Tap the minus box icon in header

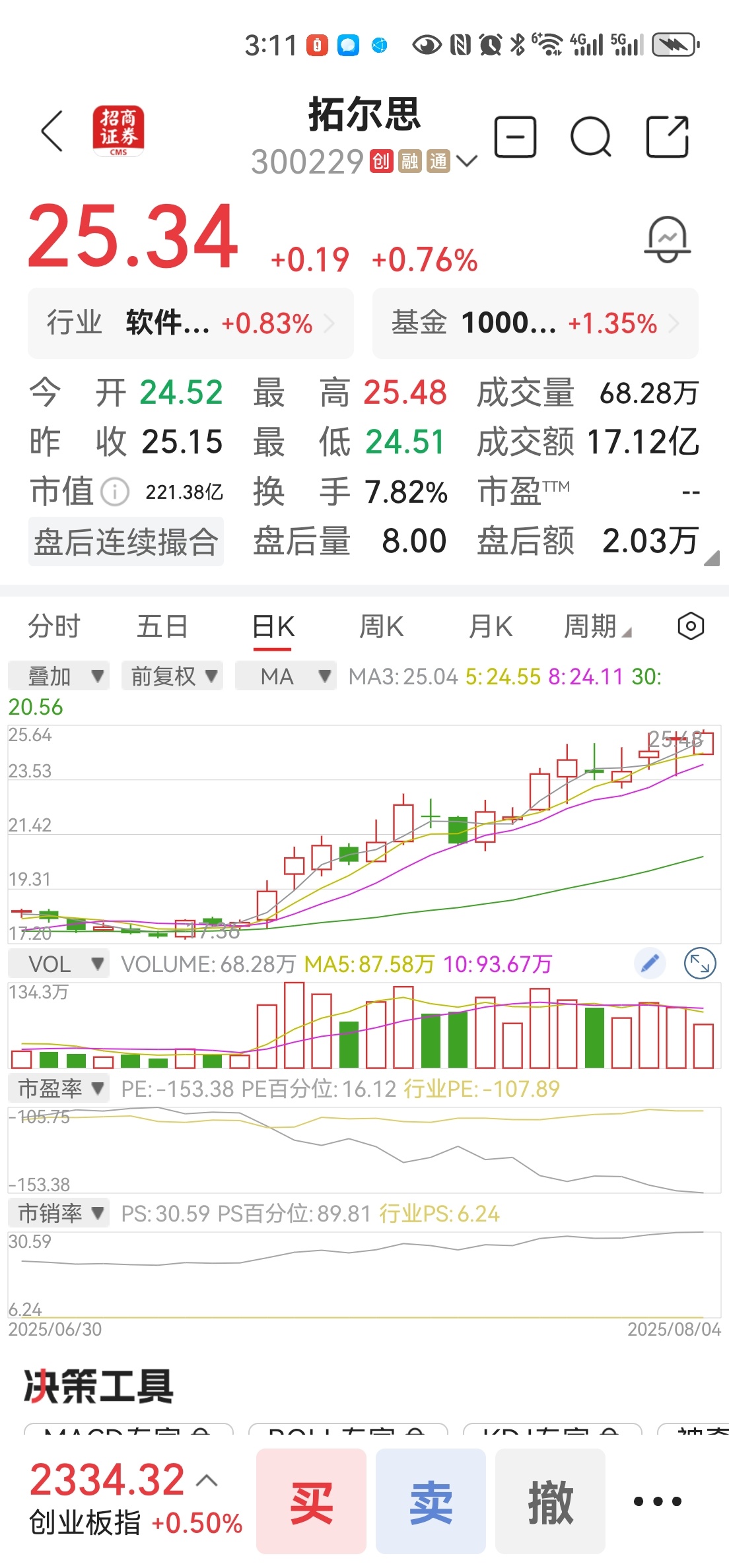515,137
